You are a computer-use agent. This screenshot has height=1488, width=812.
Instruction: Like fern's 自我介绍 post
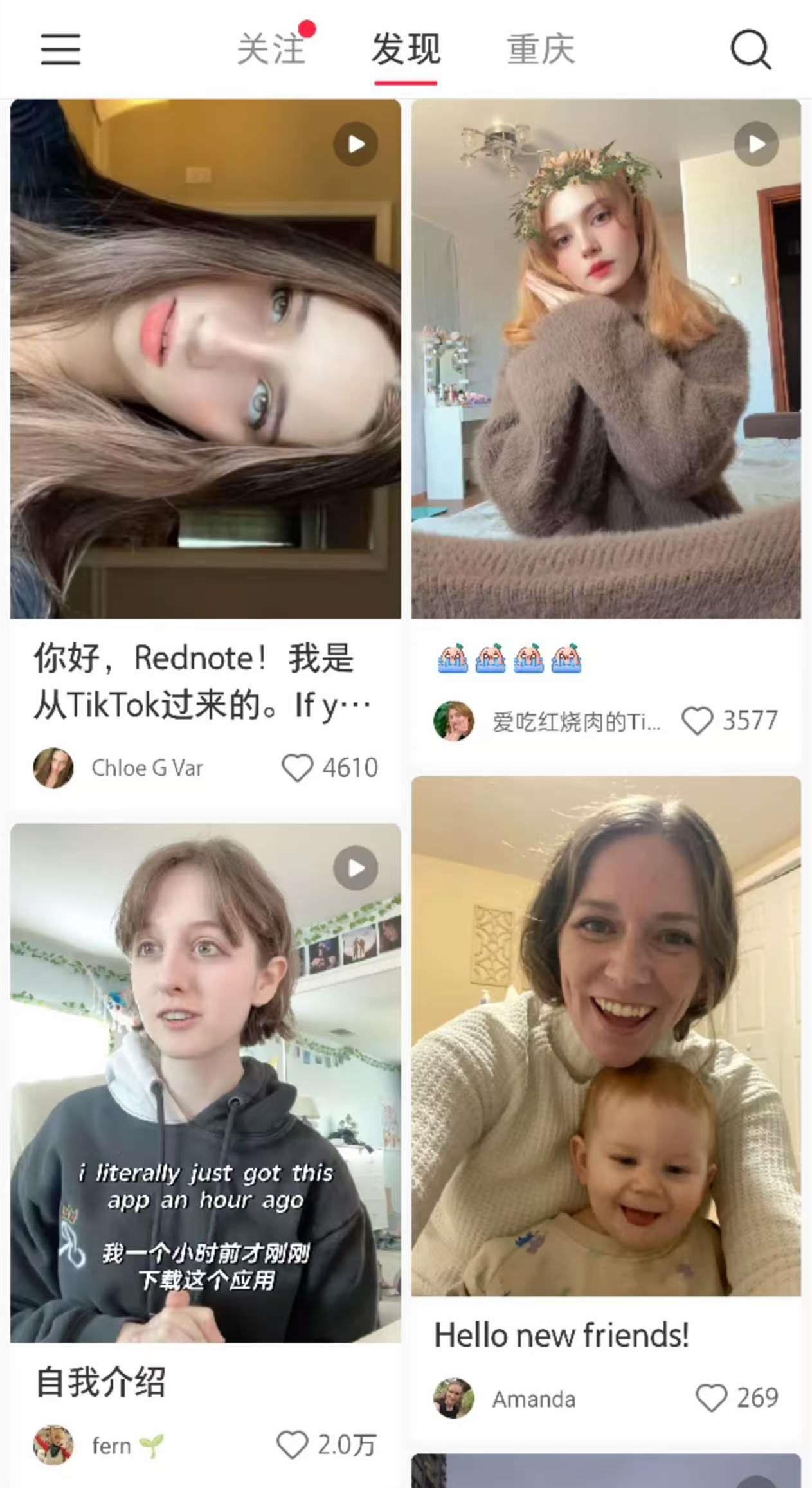pos(293,1445)
